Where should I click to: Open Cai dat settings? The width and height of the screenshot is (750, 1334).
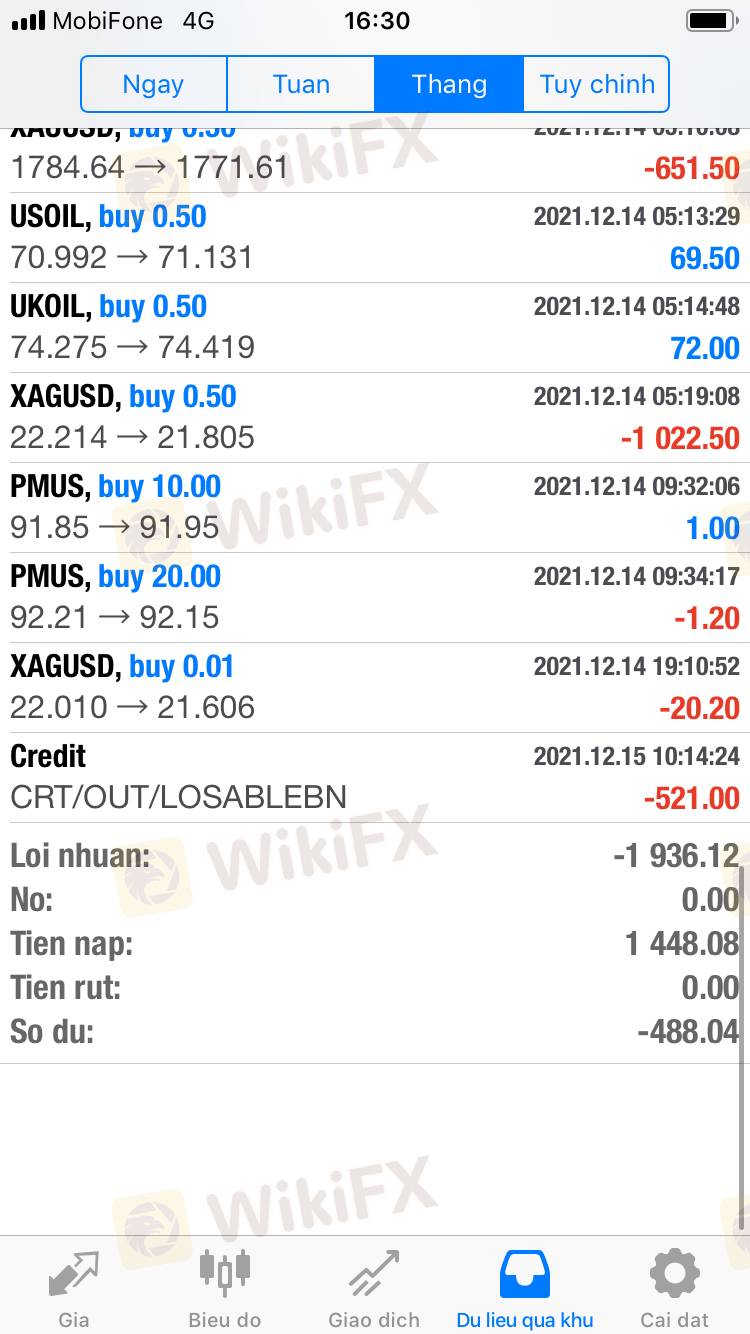pyautogui.click(x=675, y=1286)
